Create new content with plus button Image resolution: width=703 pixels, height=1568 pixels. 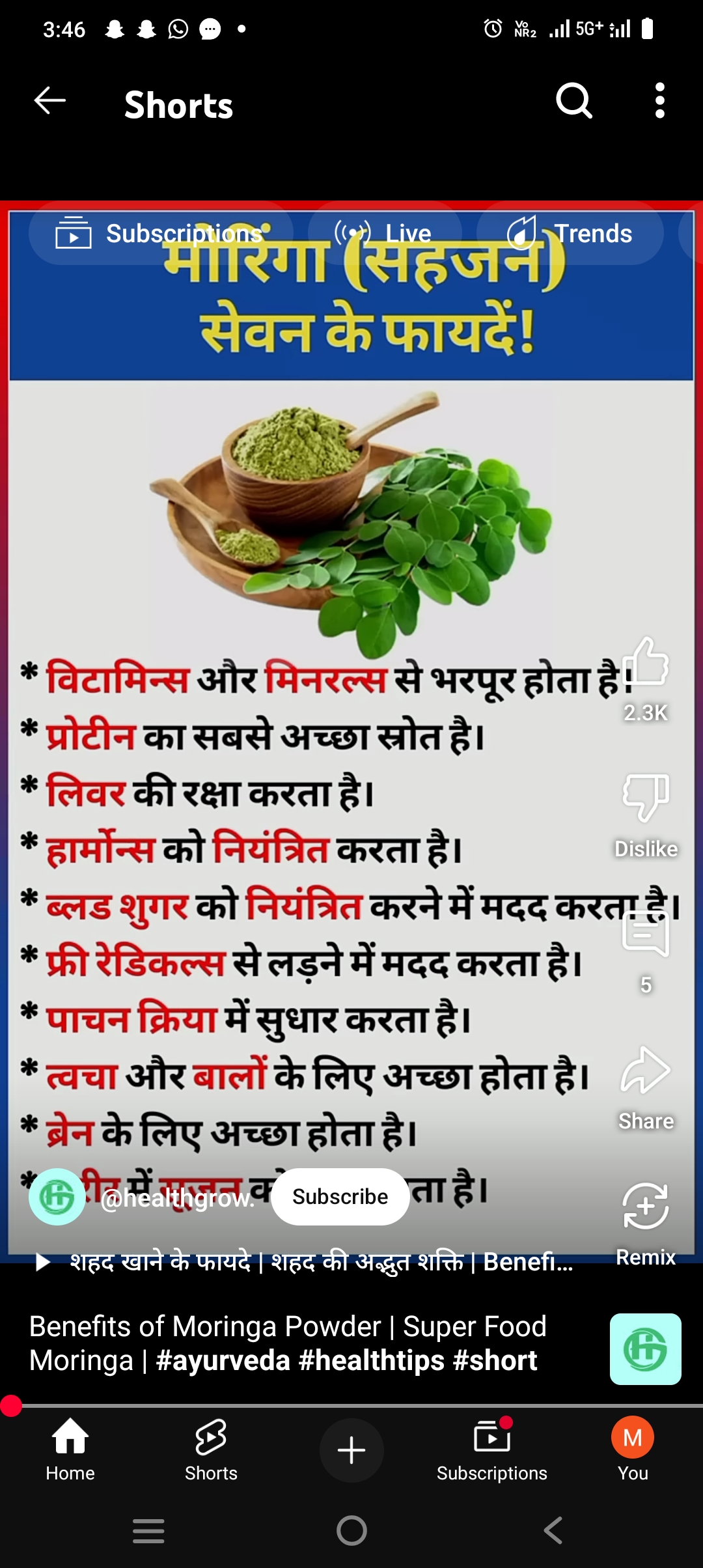pos(351,1450)
